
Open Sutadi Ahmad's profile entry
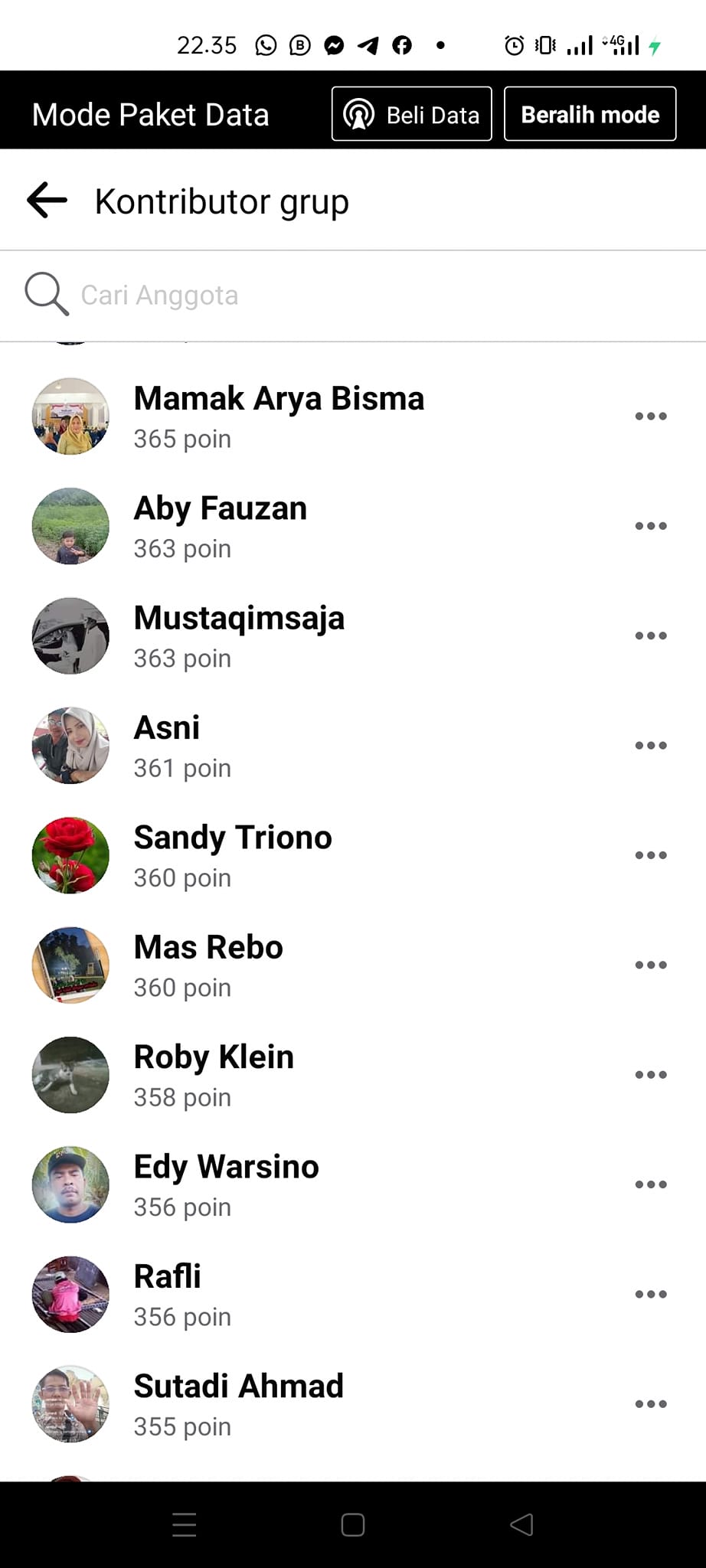[x=238, y=1404]
